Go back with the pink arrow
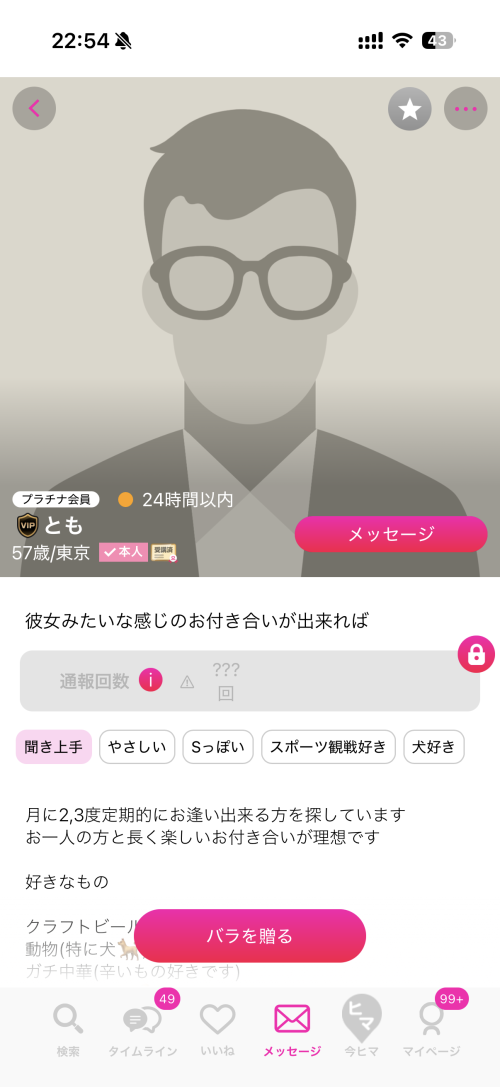Screen dimensions: 500x1087 (34, 109)
